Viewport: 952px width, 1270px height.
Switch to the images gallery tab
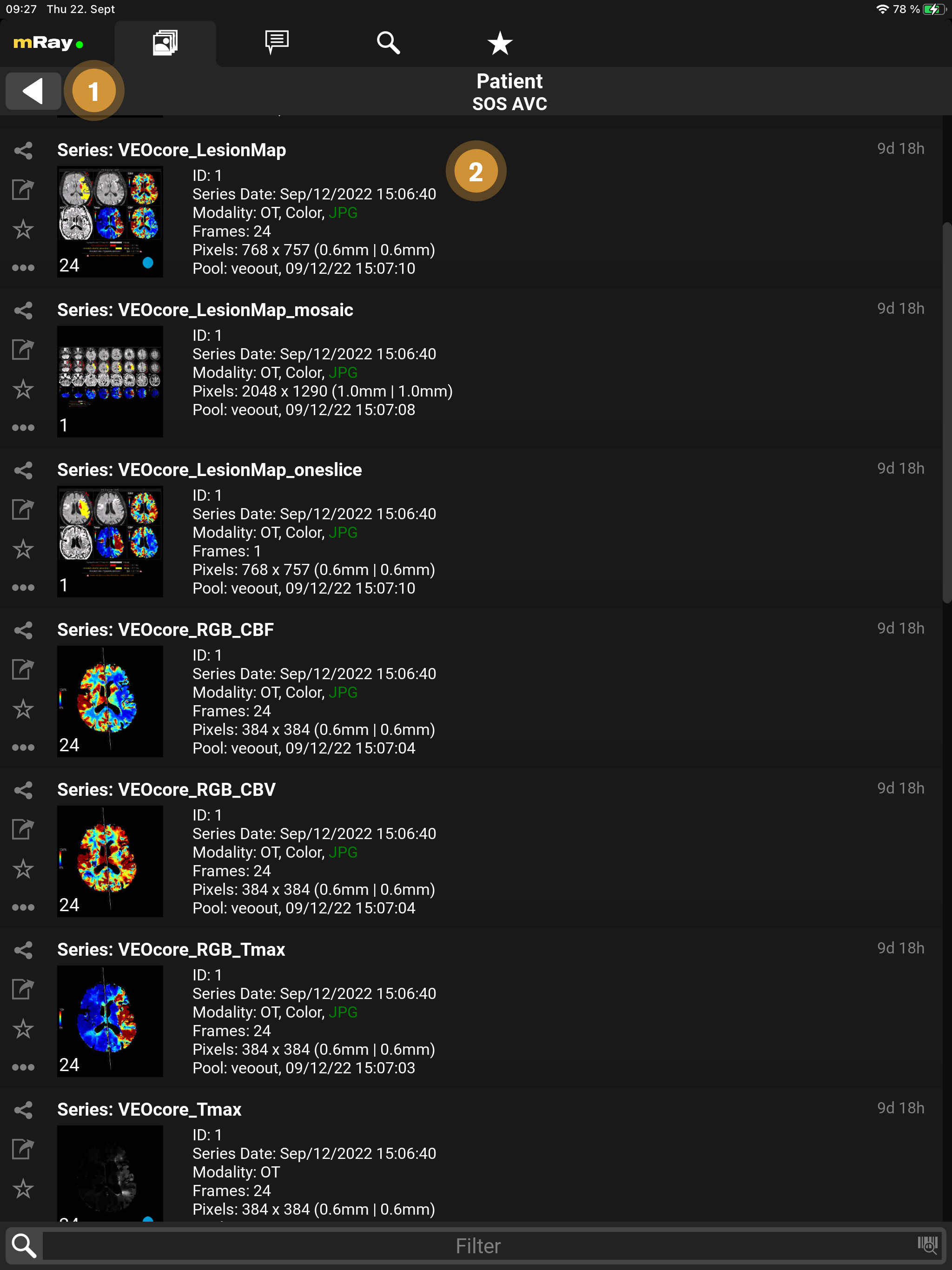click(165, 43)
